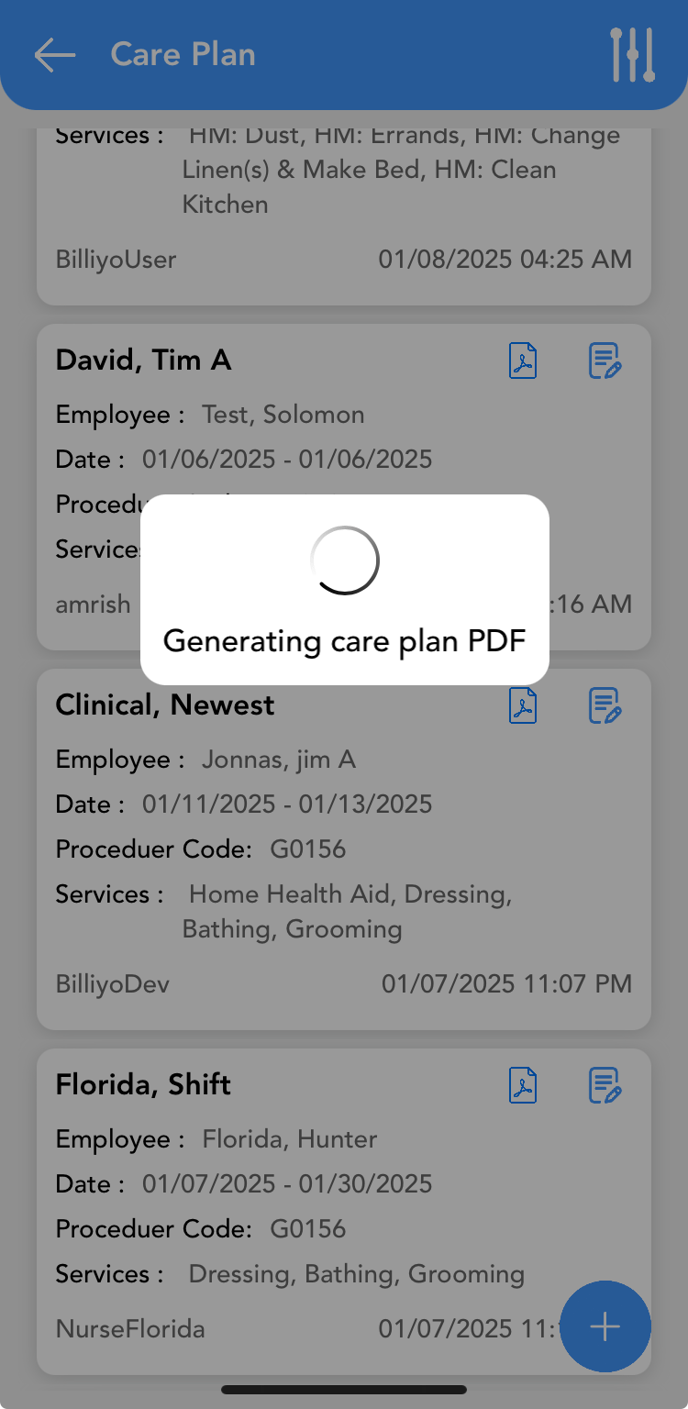Image resolution: width=688 pixels, height=1409 pixels.
Task: View PDF for Florida, Shift
Action: (523, 1085)
